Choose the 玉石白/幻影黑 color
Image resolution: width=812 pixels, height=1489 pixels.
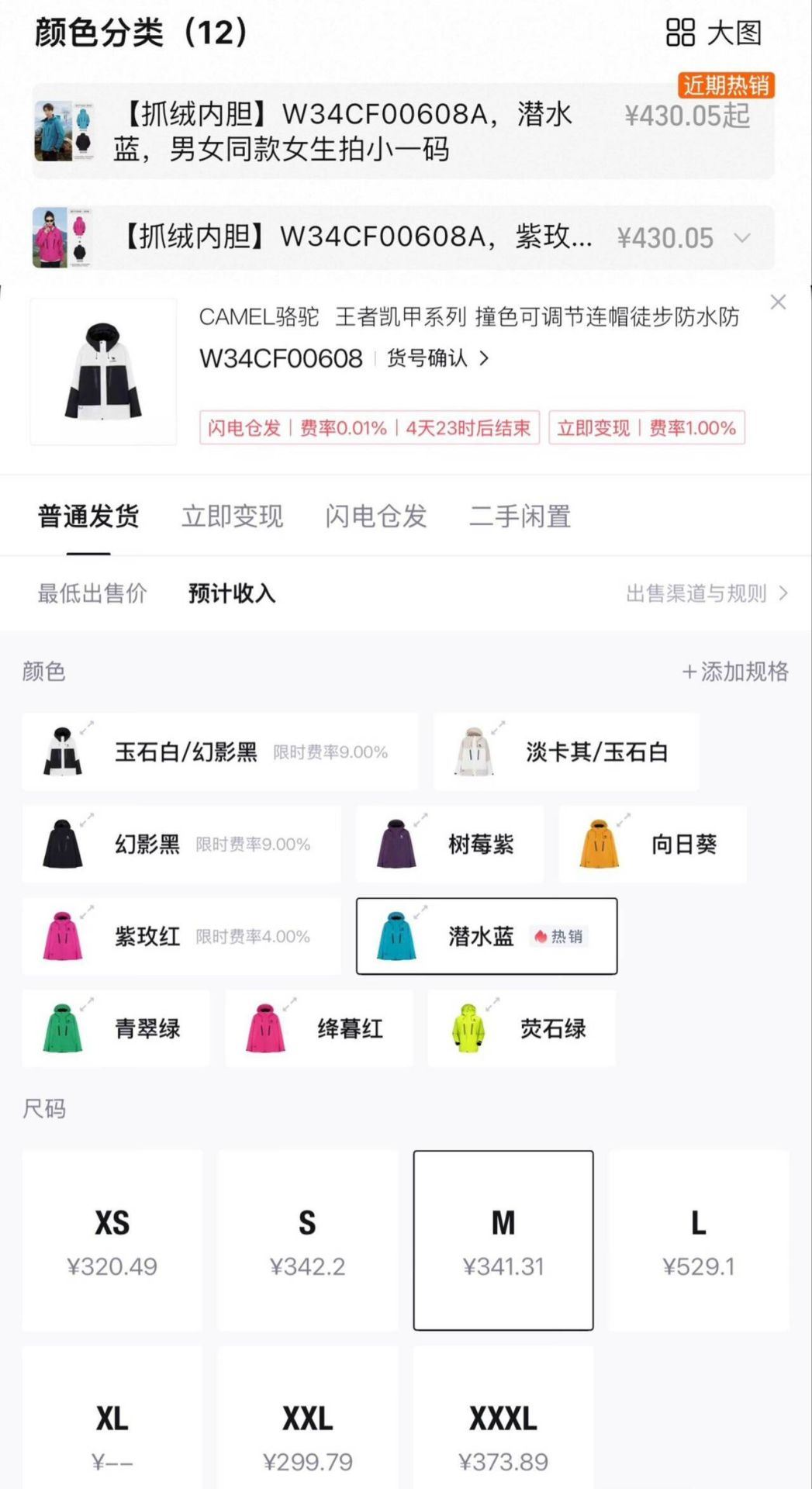pyautogui.click(x=219, y=752)
